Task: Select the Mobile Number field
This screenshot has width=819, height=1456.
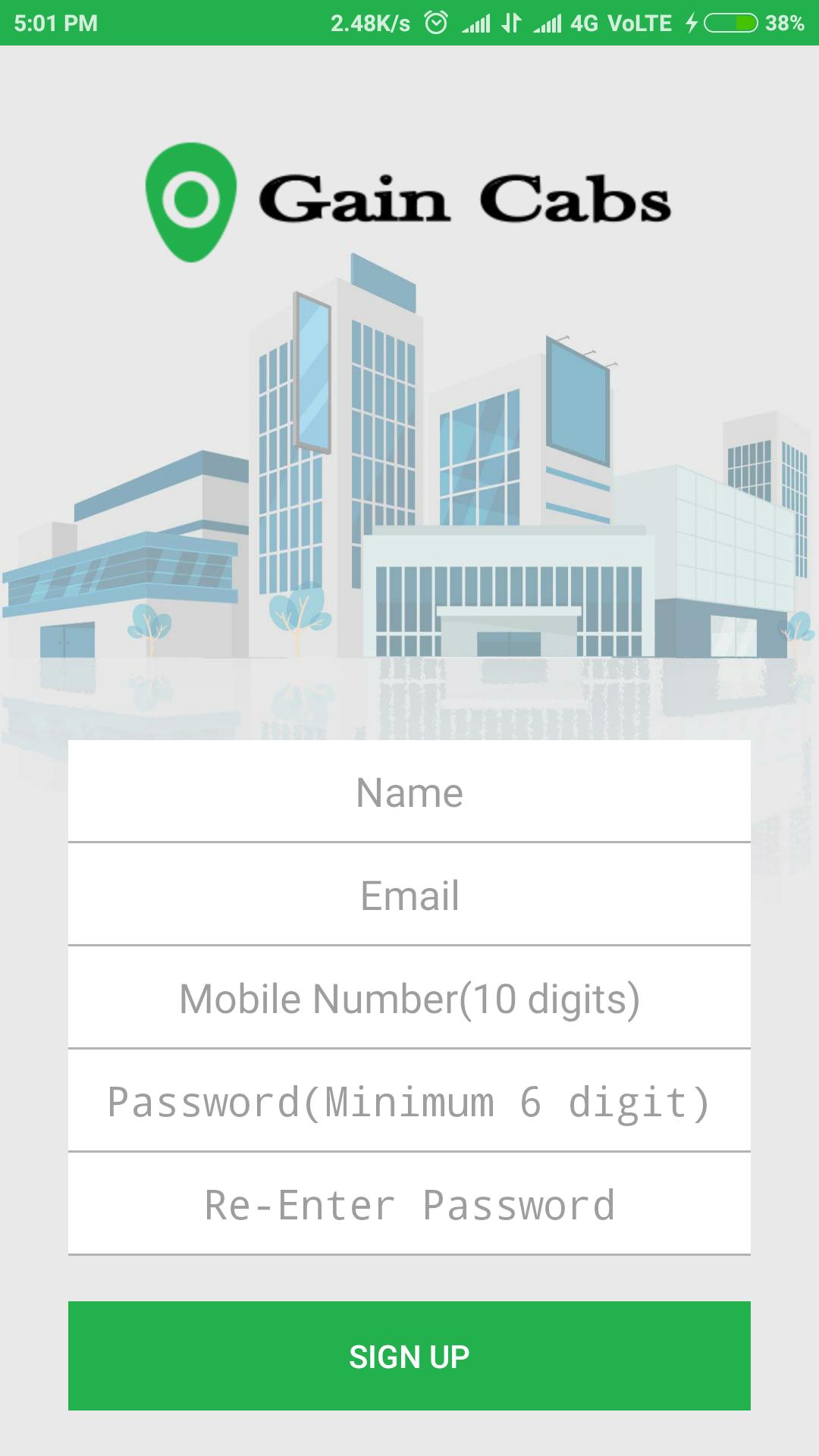Action: click(x=409, y=998)
